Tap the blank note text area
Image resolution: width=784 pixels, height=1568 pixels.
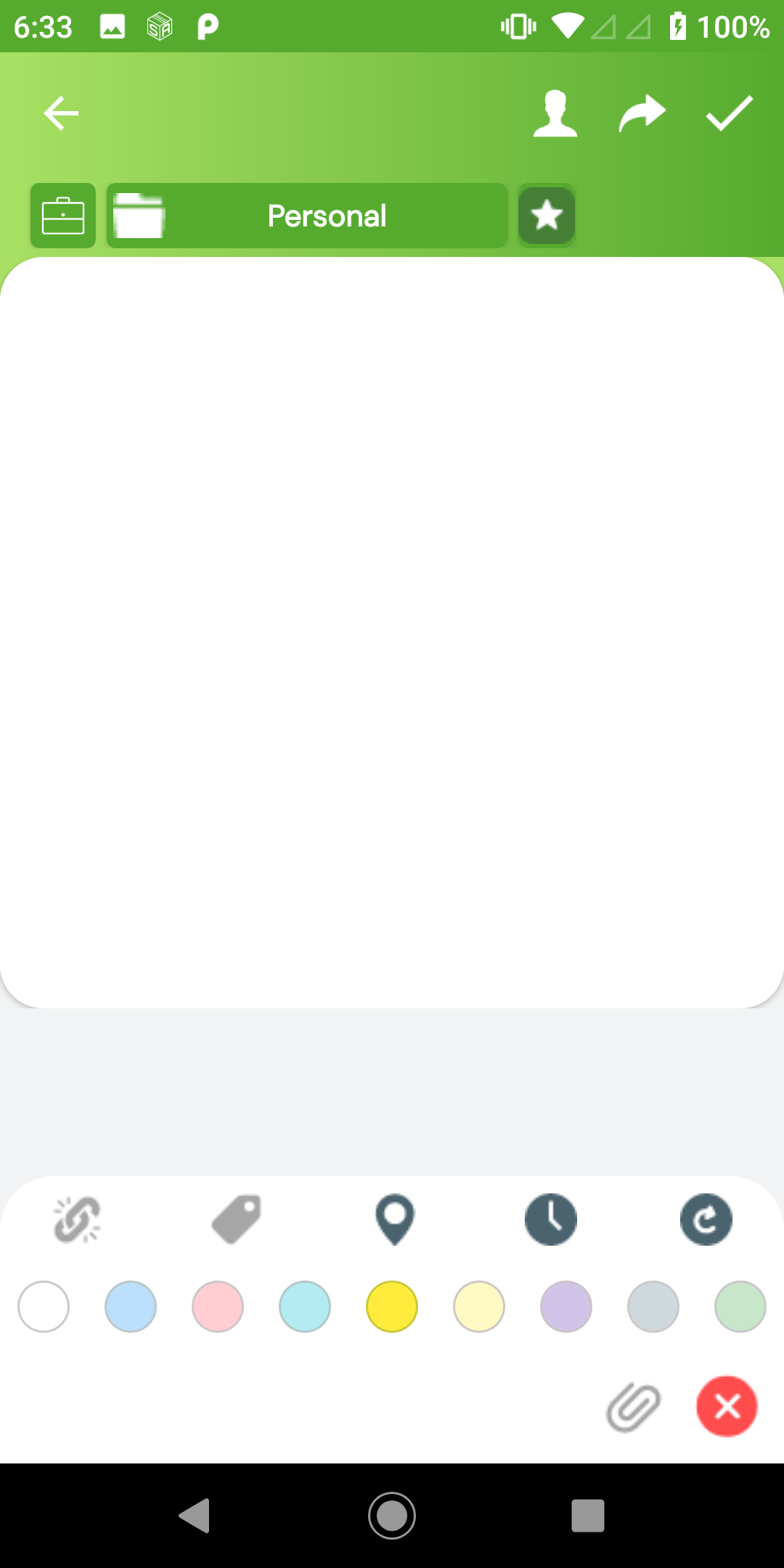point(392,632)
